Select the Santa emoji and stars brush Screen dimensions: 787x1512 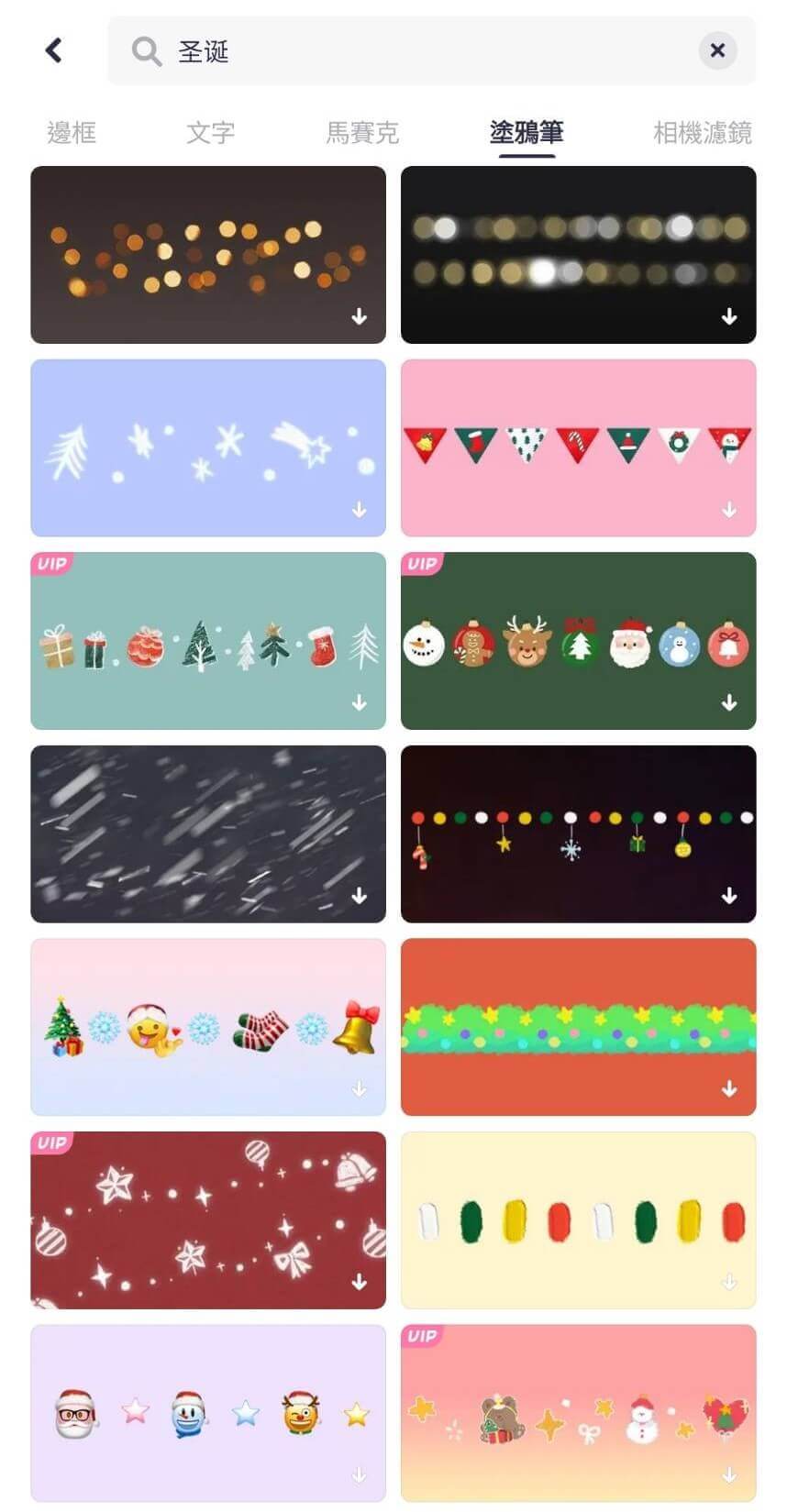[x=208, y=1413]
